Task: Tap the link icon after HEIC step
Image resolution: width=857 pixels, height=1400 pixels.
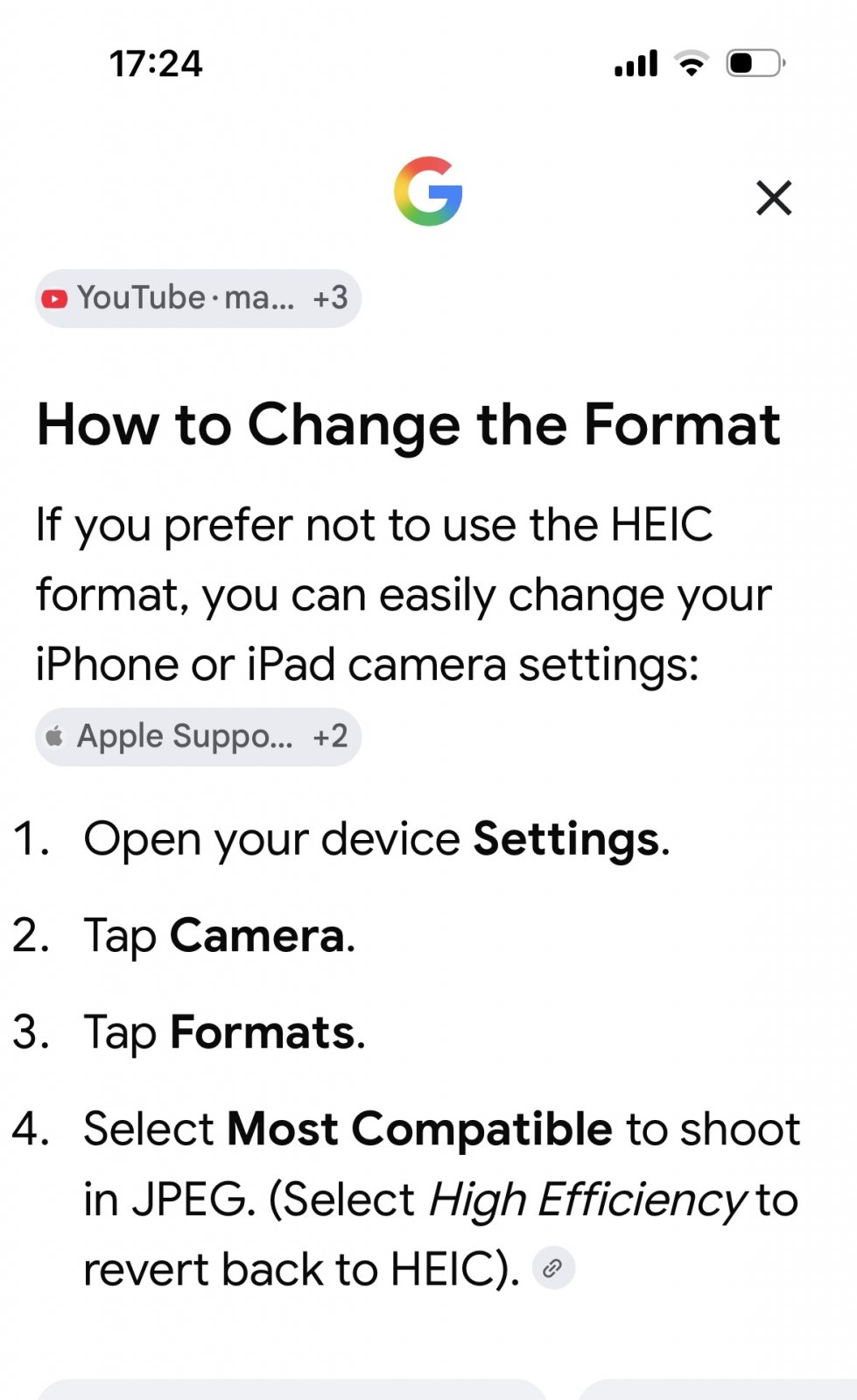Action: [553, 1268]
